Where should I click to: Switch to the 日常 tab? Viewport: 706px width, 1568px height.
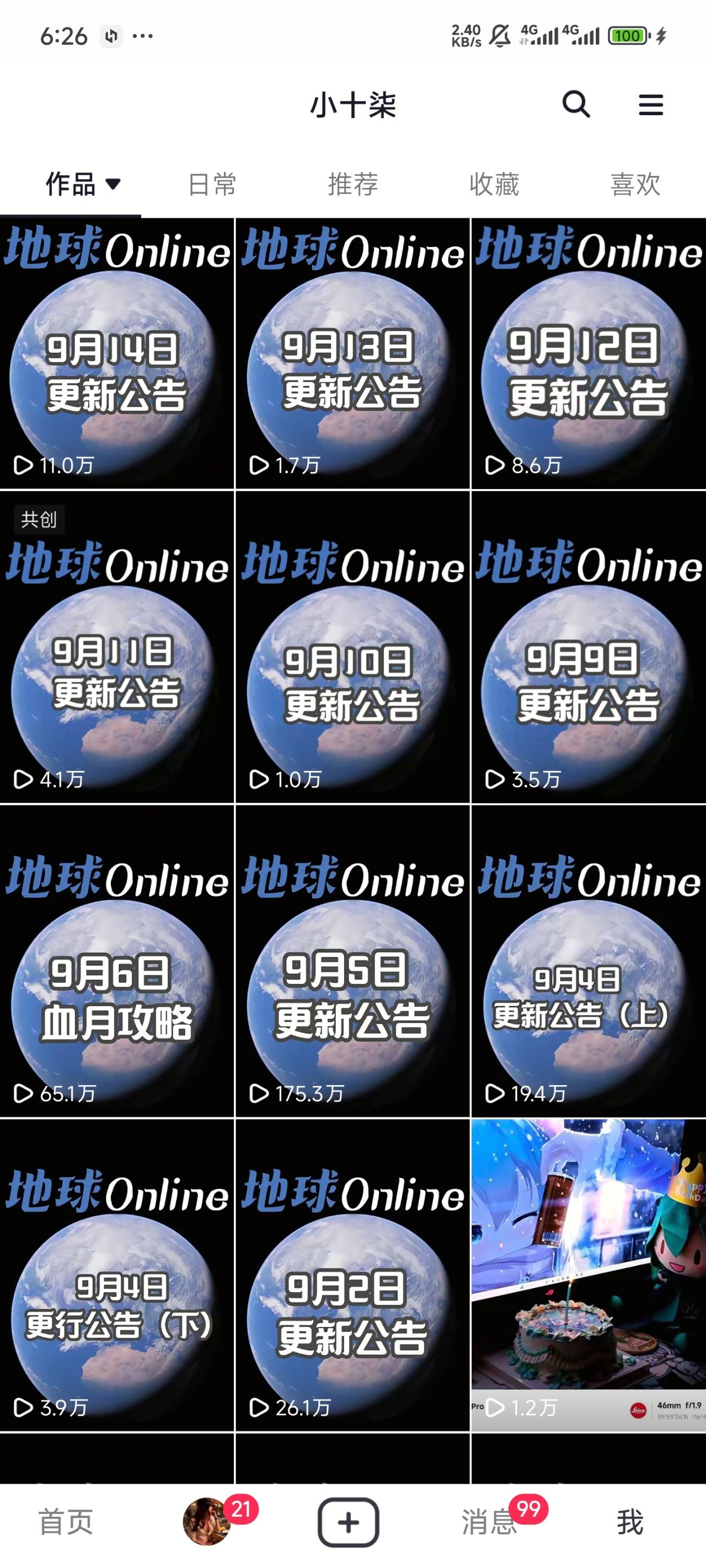(x=211, y=184)
